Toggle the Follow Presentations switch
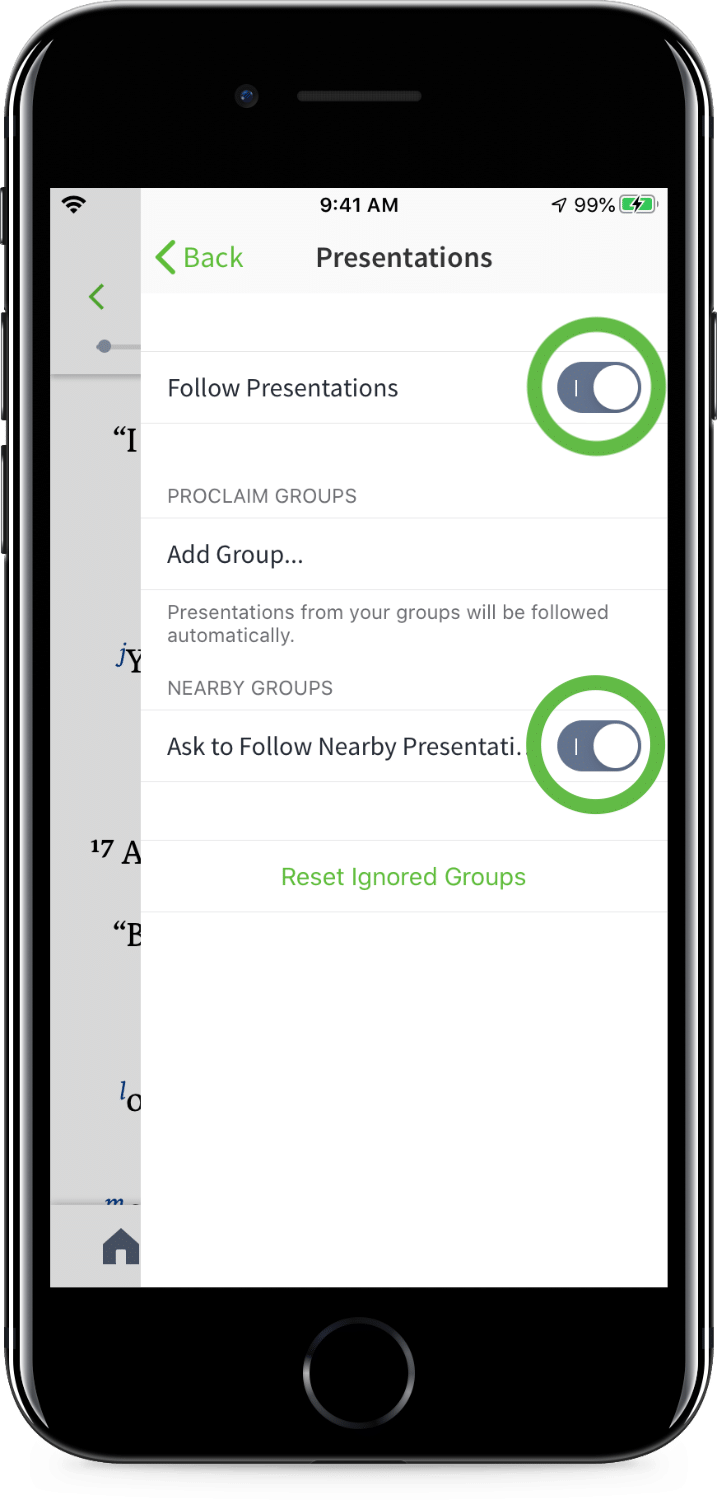The height and width of the screenshot is (1500, 717). [598, 388]
